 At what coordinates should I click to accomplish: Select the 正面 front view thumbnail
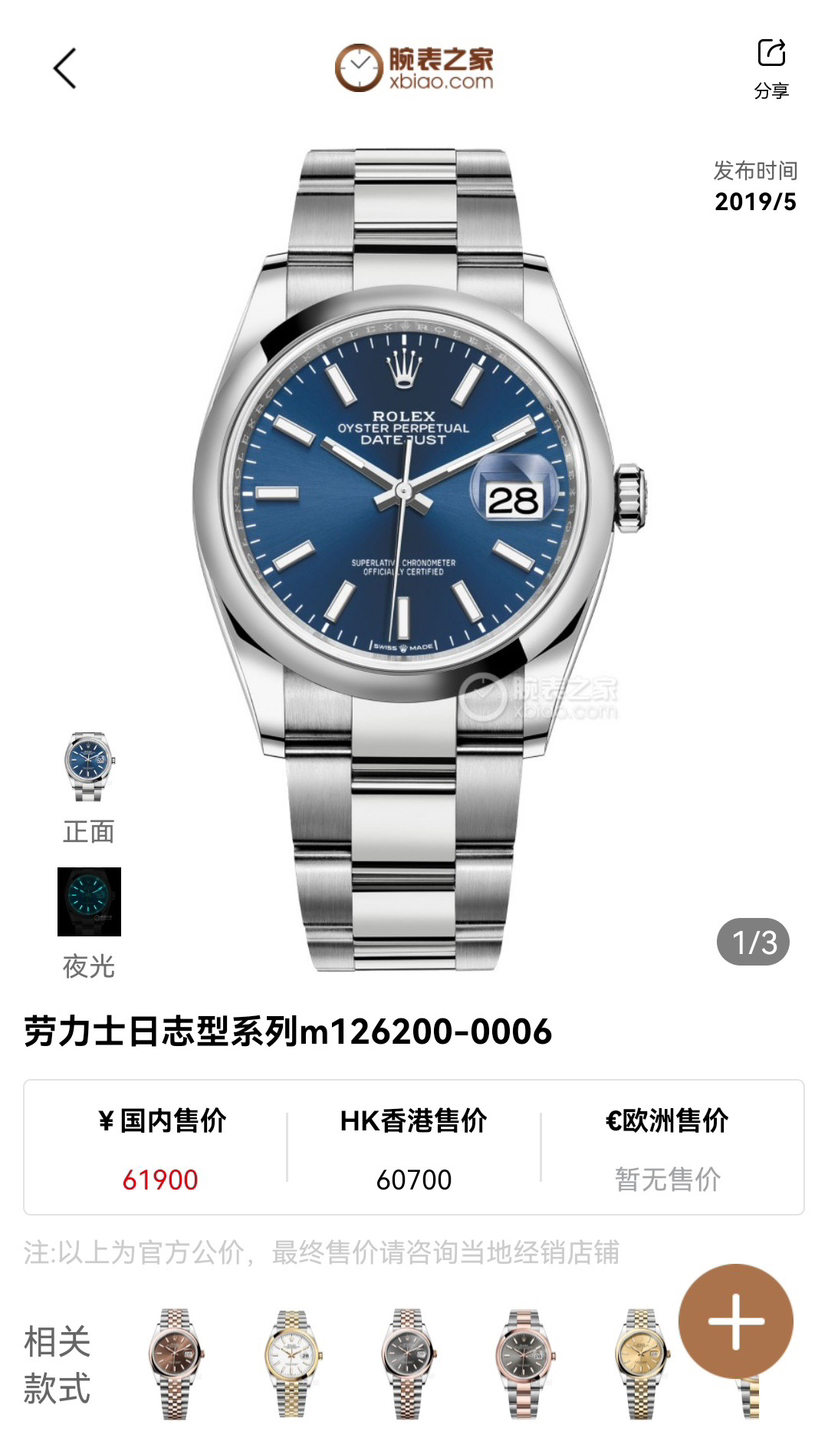(89, 767)
